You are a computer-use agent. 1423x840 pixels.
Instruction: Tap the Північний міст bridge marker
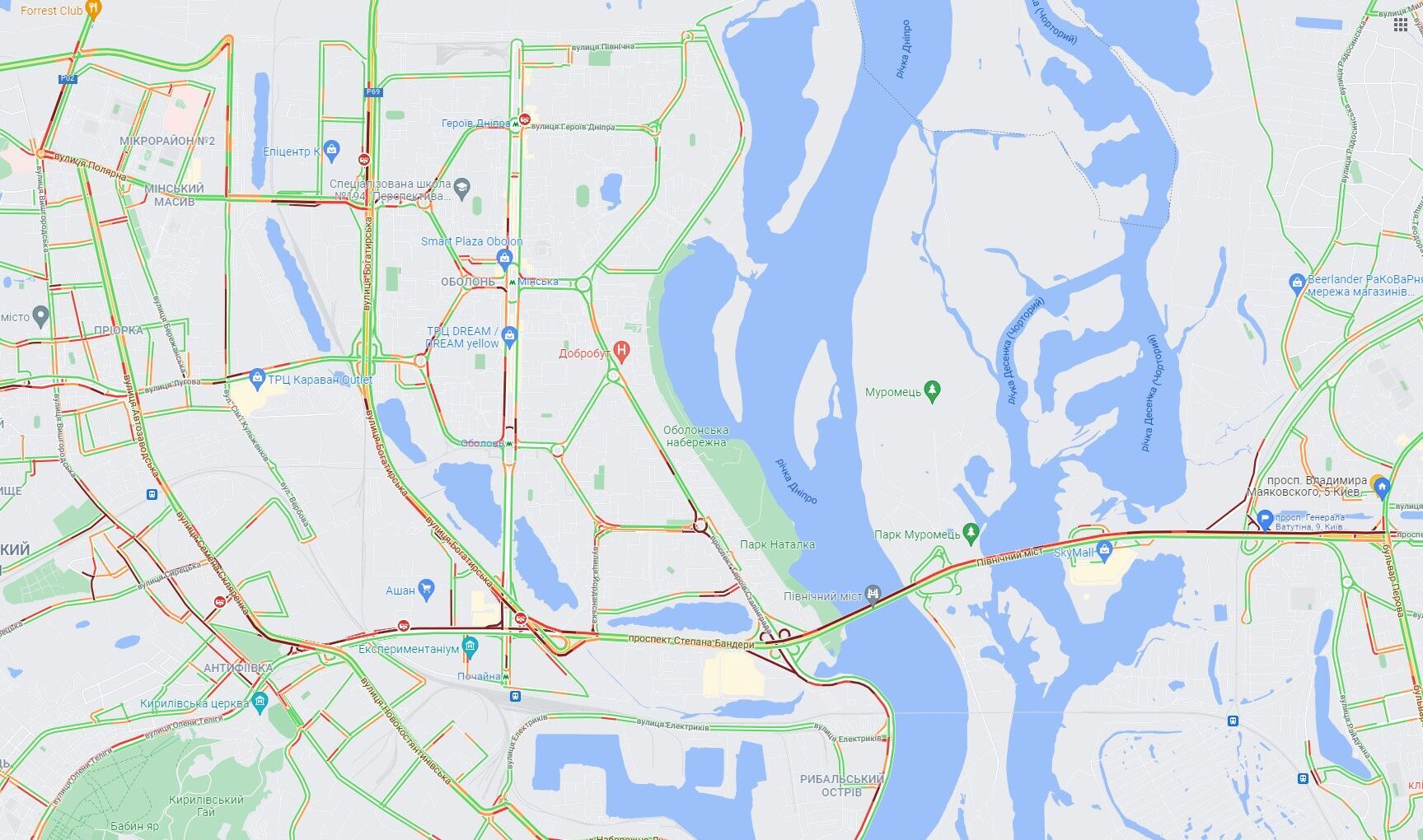pos(873,594)
